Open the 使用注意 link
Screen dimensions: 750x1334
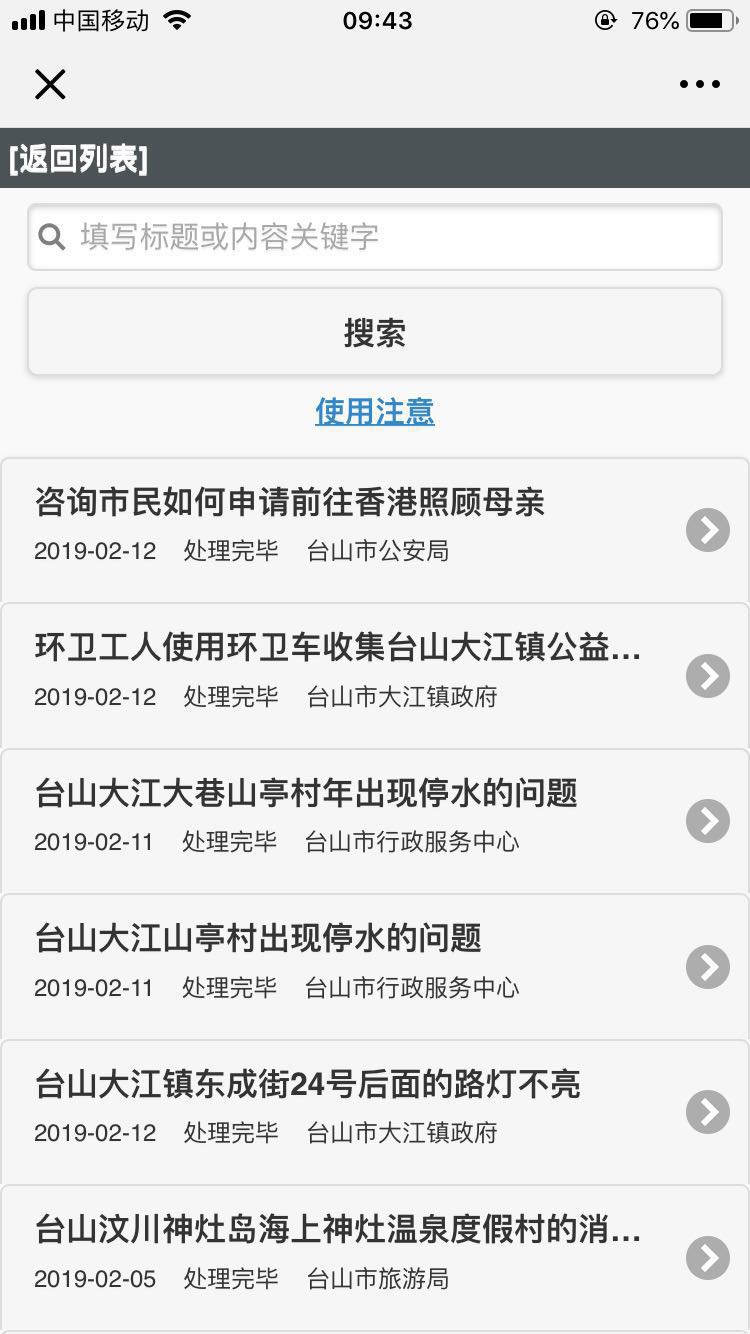click(x=375, y=411)
